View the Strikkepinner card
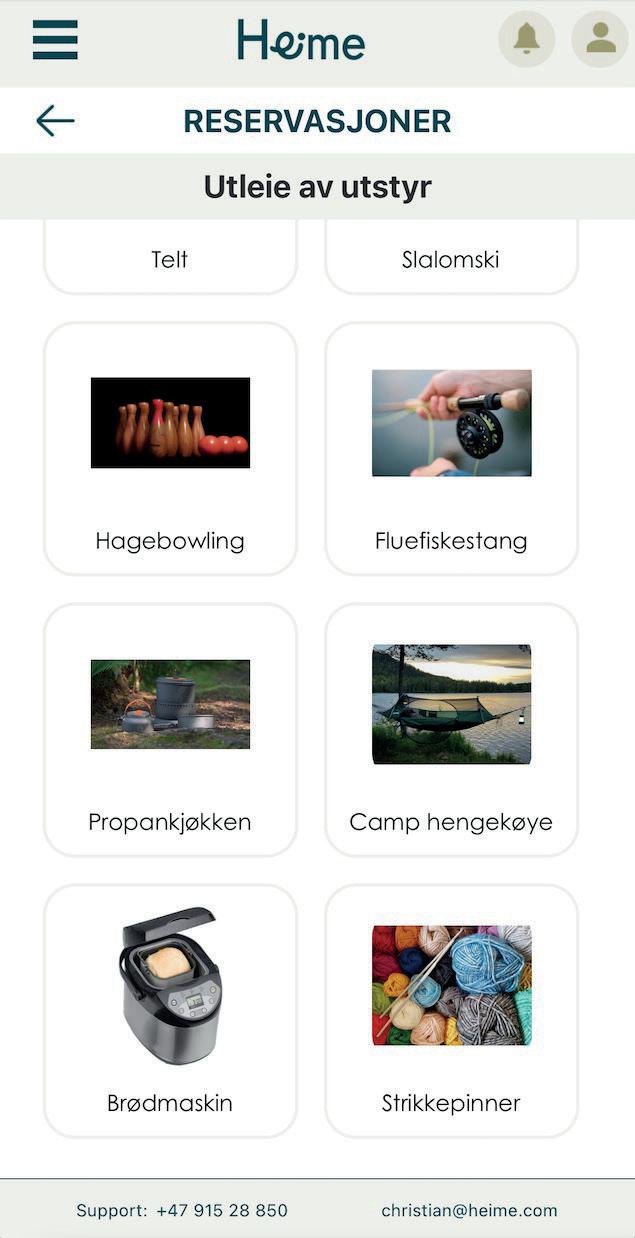 click(451, 1011)
